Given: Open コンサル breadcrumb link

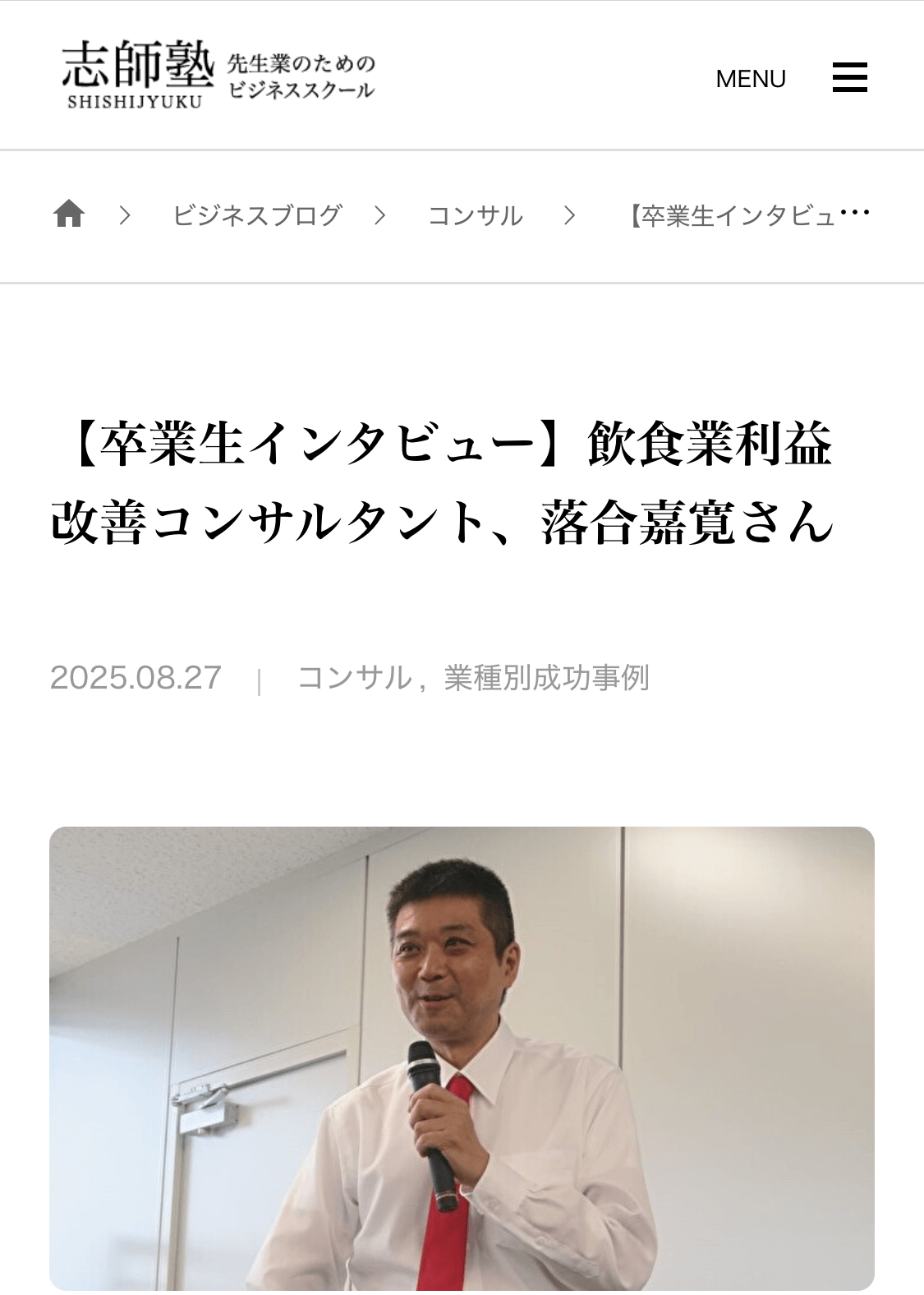Looking at the screenshot, I should point(475,215).
